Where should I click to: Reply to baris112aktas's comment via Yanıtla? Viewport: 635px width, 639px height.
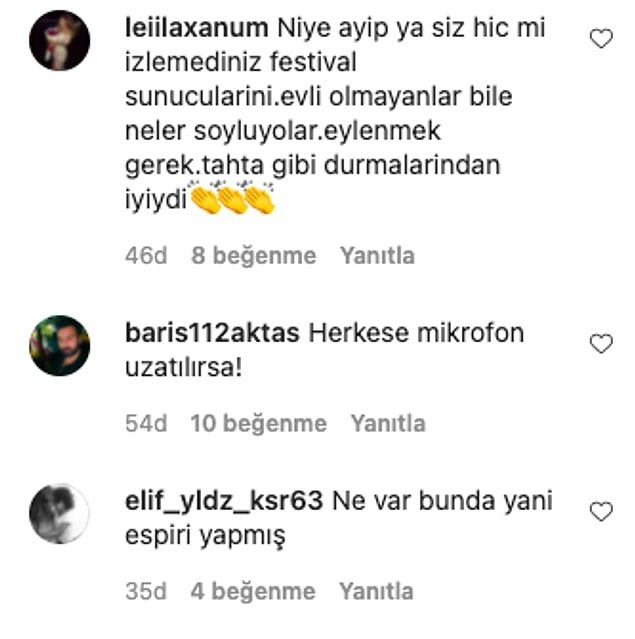(x=388, y=424)
